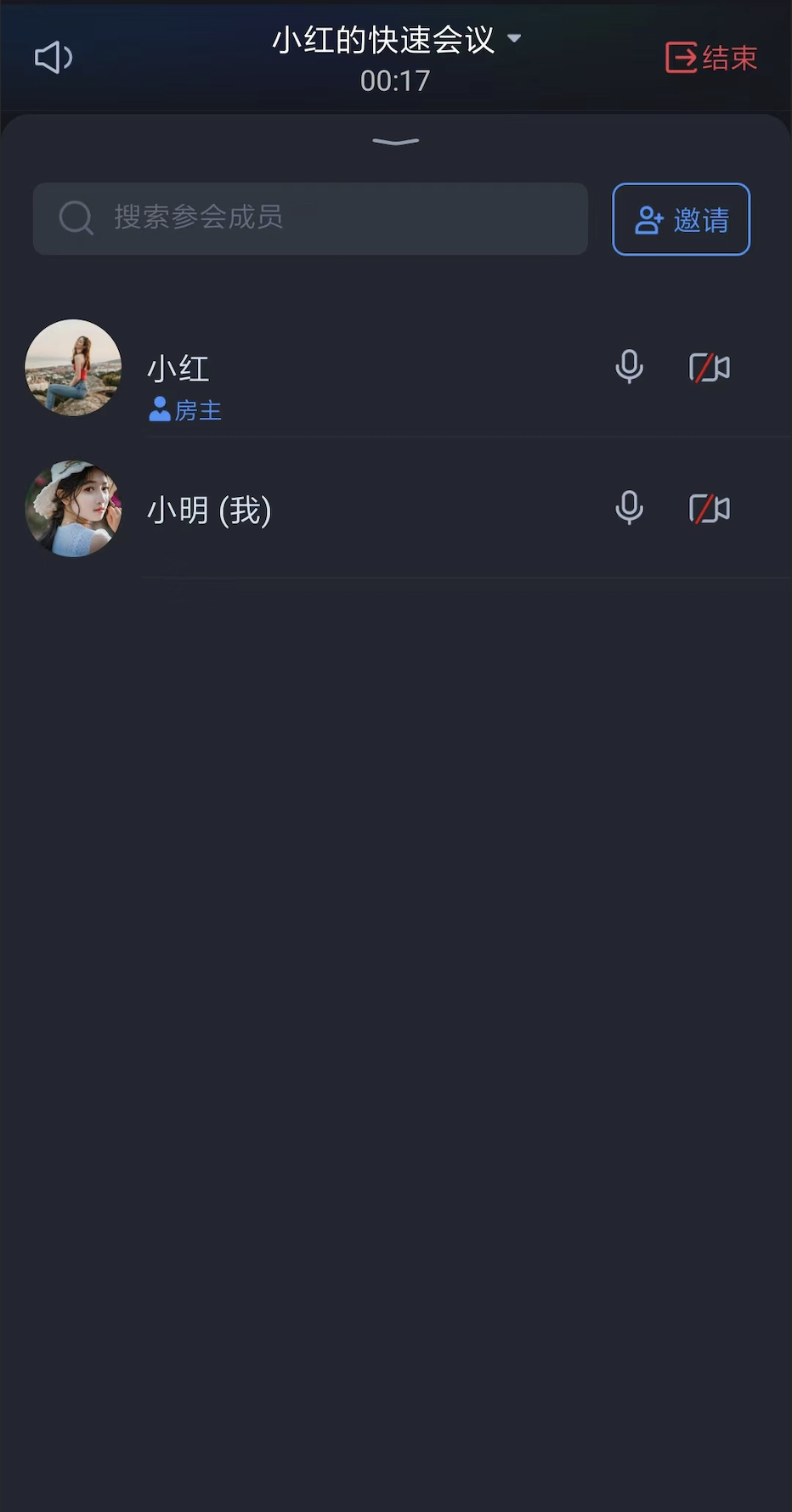Mute 小明's microphone

point(629,508)
